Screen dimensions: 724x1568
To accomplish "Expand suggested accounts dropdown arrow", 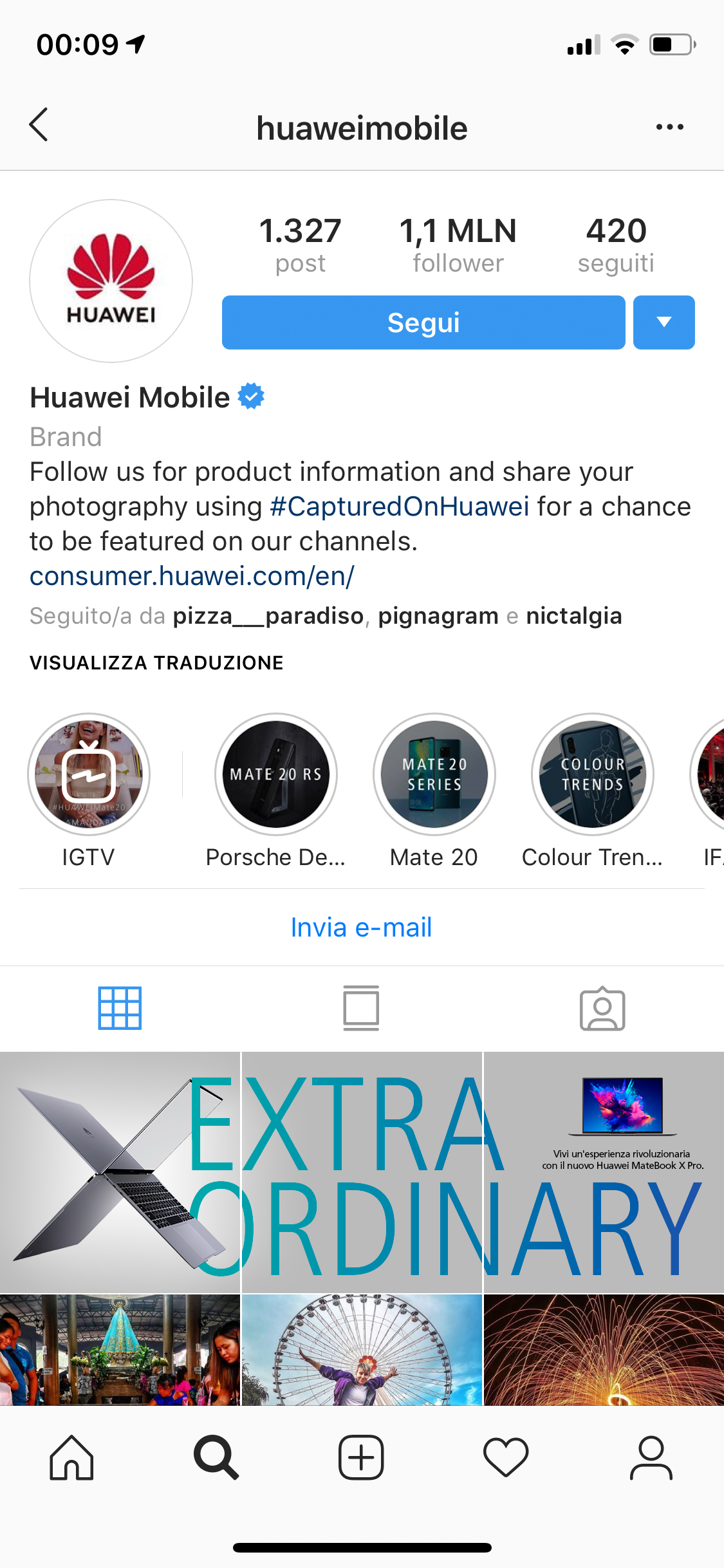I will point(664,322).
